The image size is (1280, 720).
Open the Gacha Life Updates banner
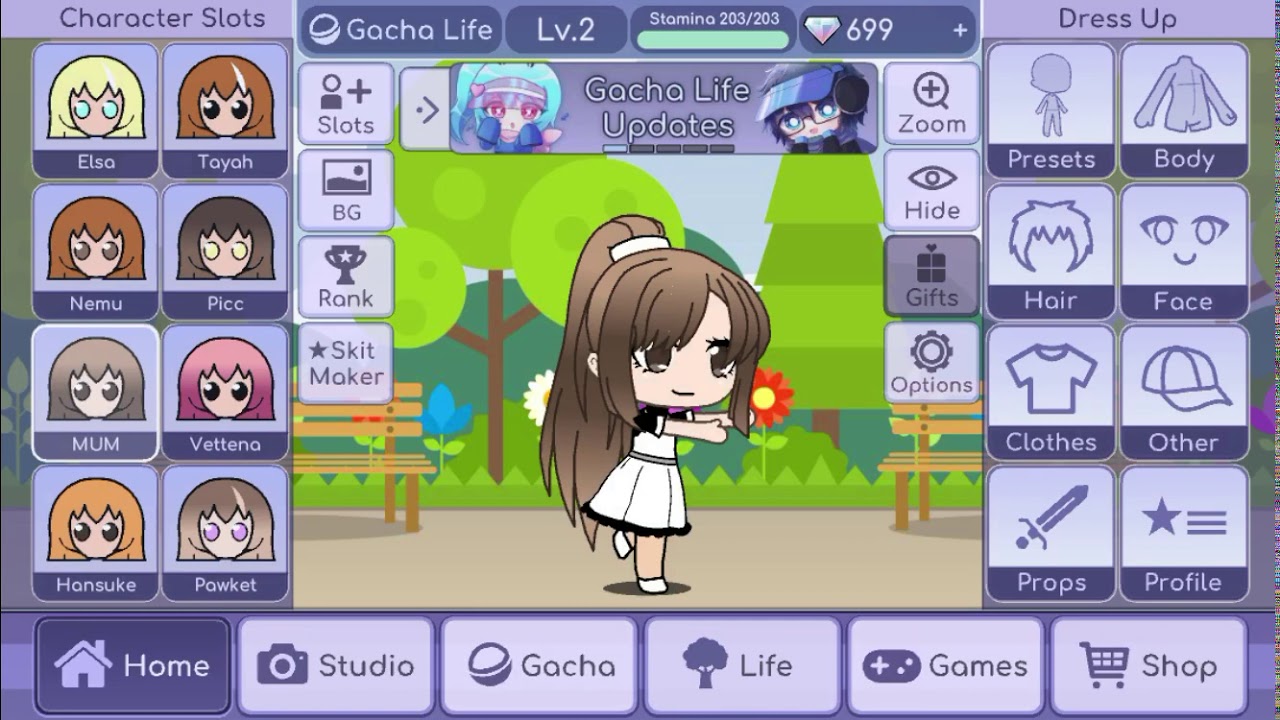point(664,108)
